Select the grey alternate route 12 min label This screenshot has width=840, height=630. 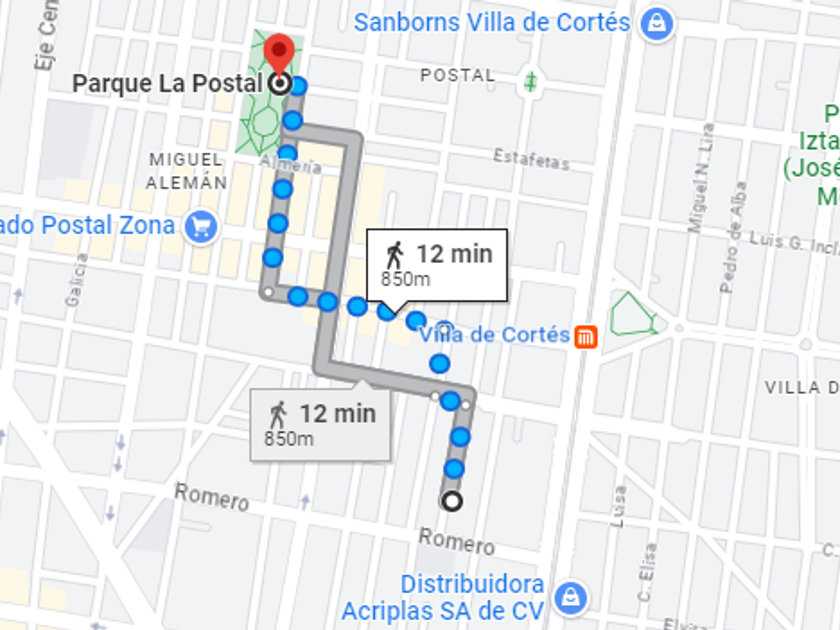(x=320, y=423)
